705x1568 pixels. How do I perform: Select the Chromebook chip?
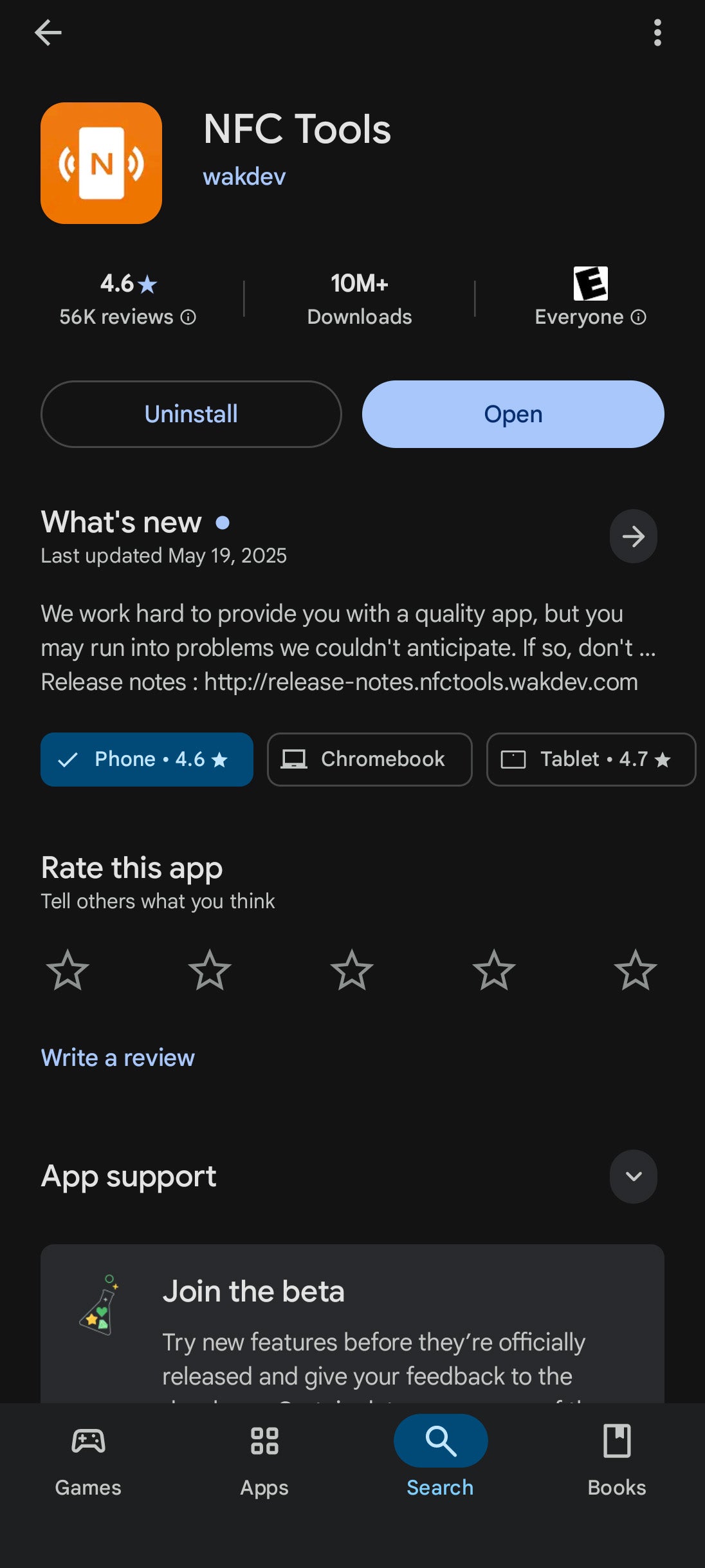pyautogui.click(x=369, y=760)
